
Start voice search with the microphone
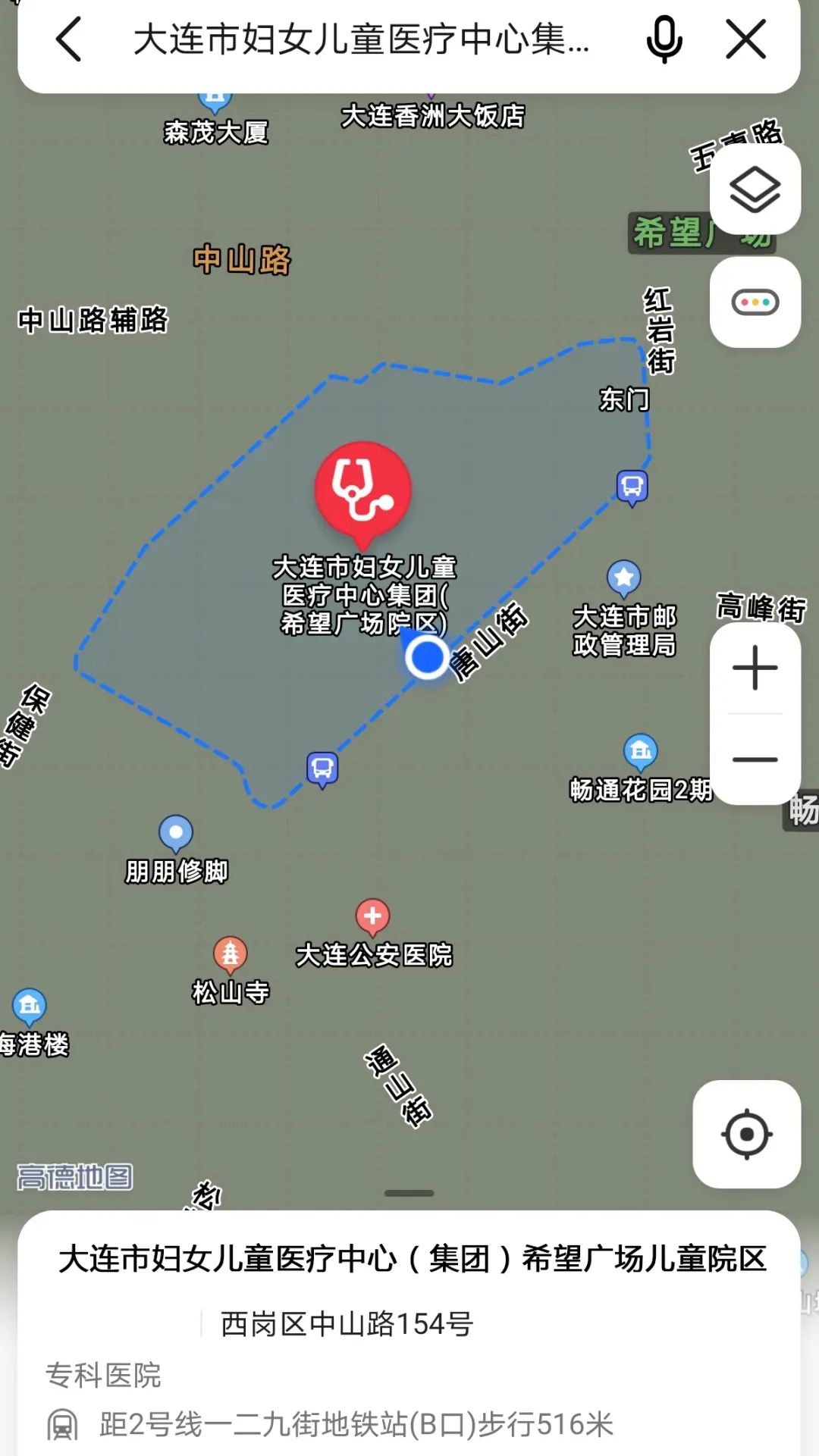click(x=664, y=39)
